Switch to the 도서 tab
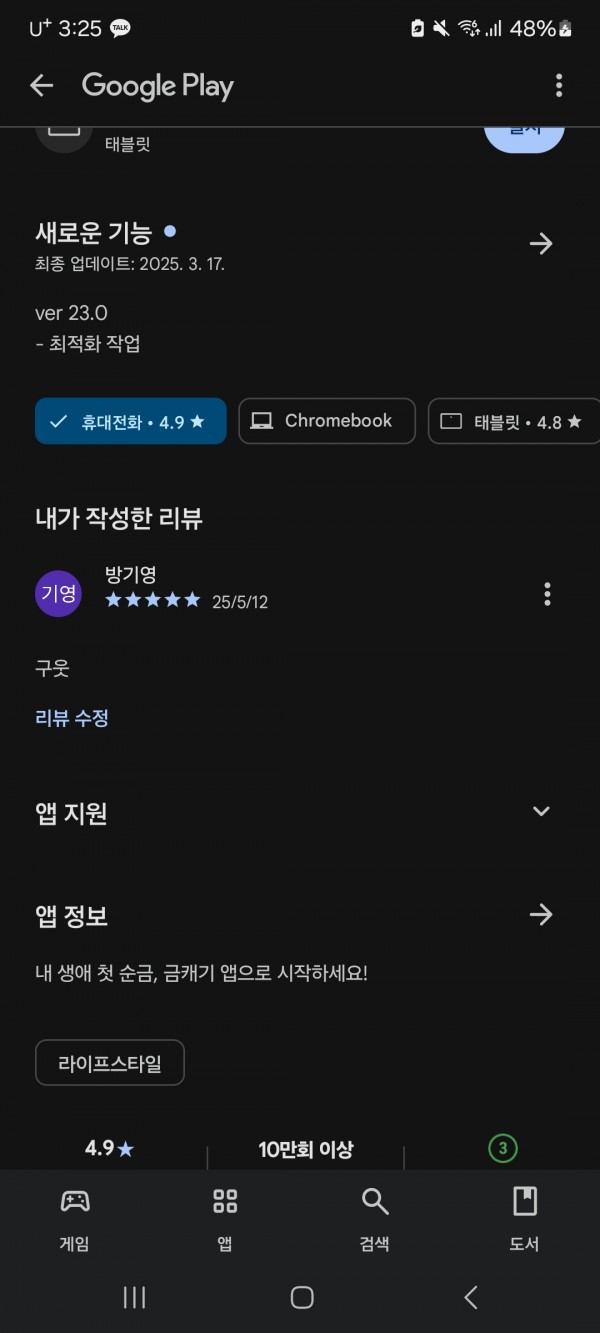 [x=525, y=1219]
